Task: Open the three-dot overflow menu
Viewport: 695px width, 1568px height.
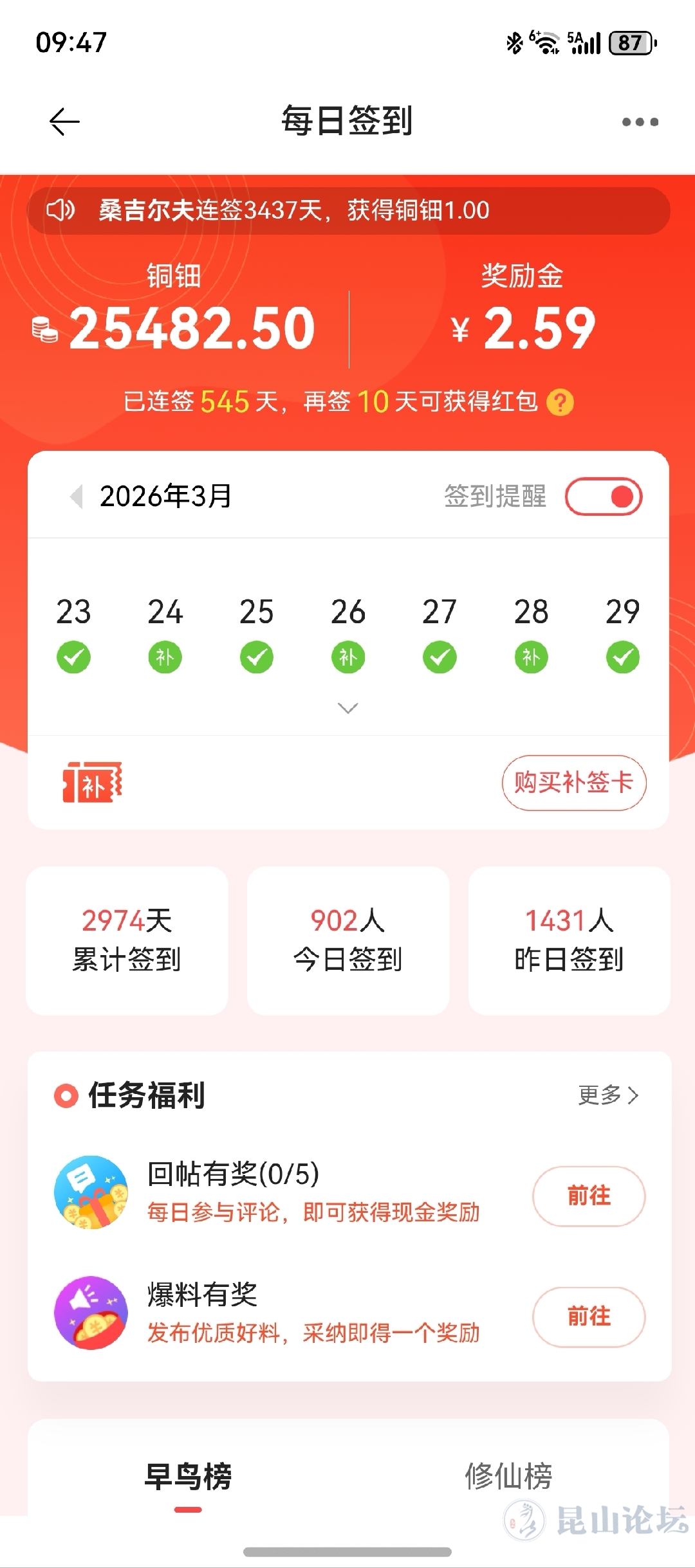Action: pyautogui.click(x=640, y=122)
